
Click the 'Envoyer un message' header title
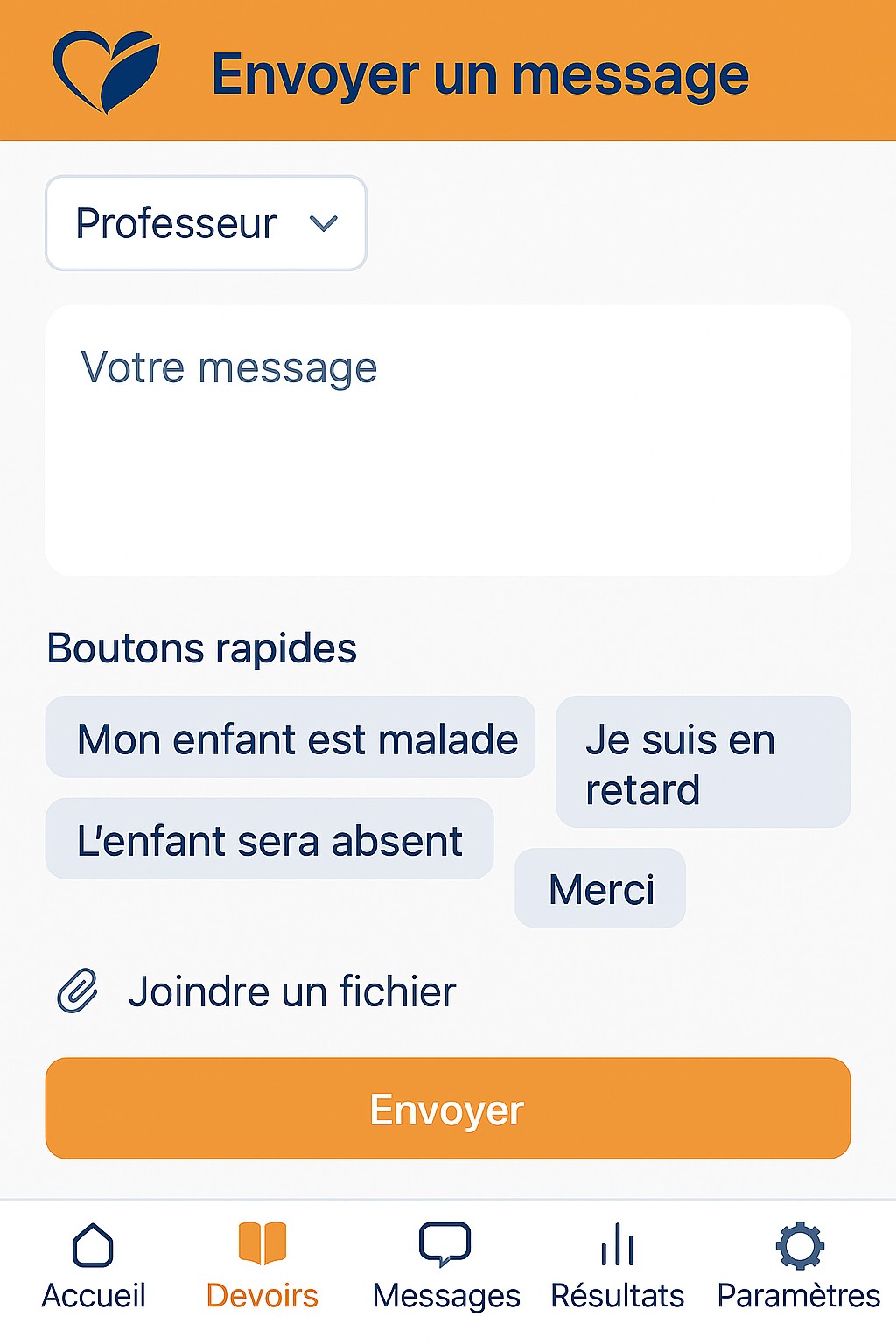480,73
